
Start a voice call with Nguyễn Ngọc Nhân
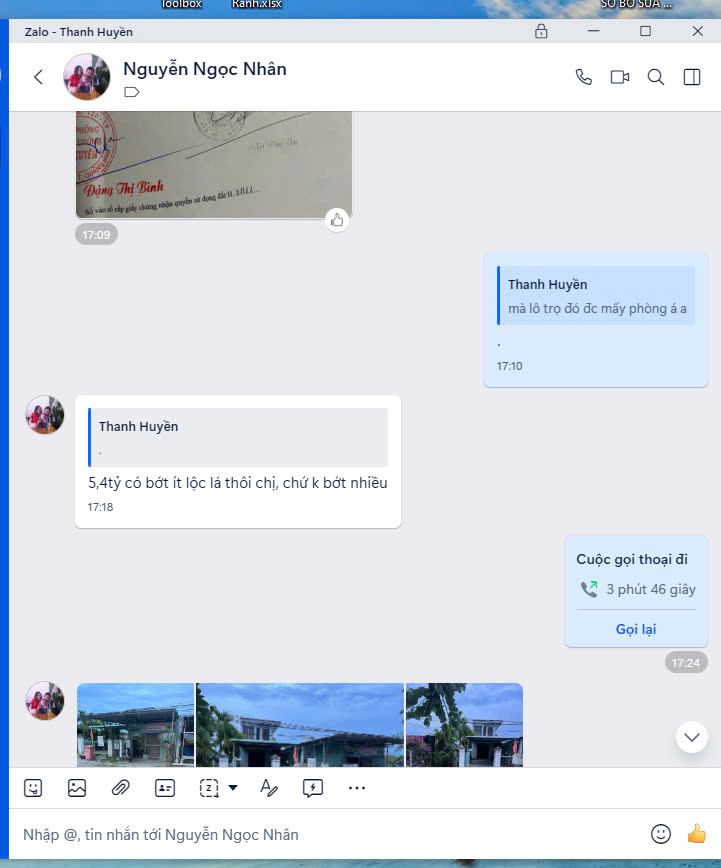click(x=584, y=77)
